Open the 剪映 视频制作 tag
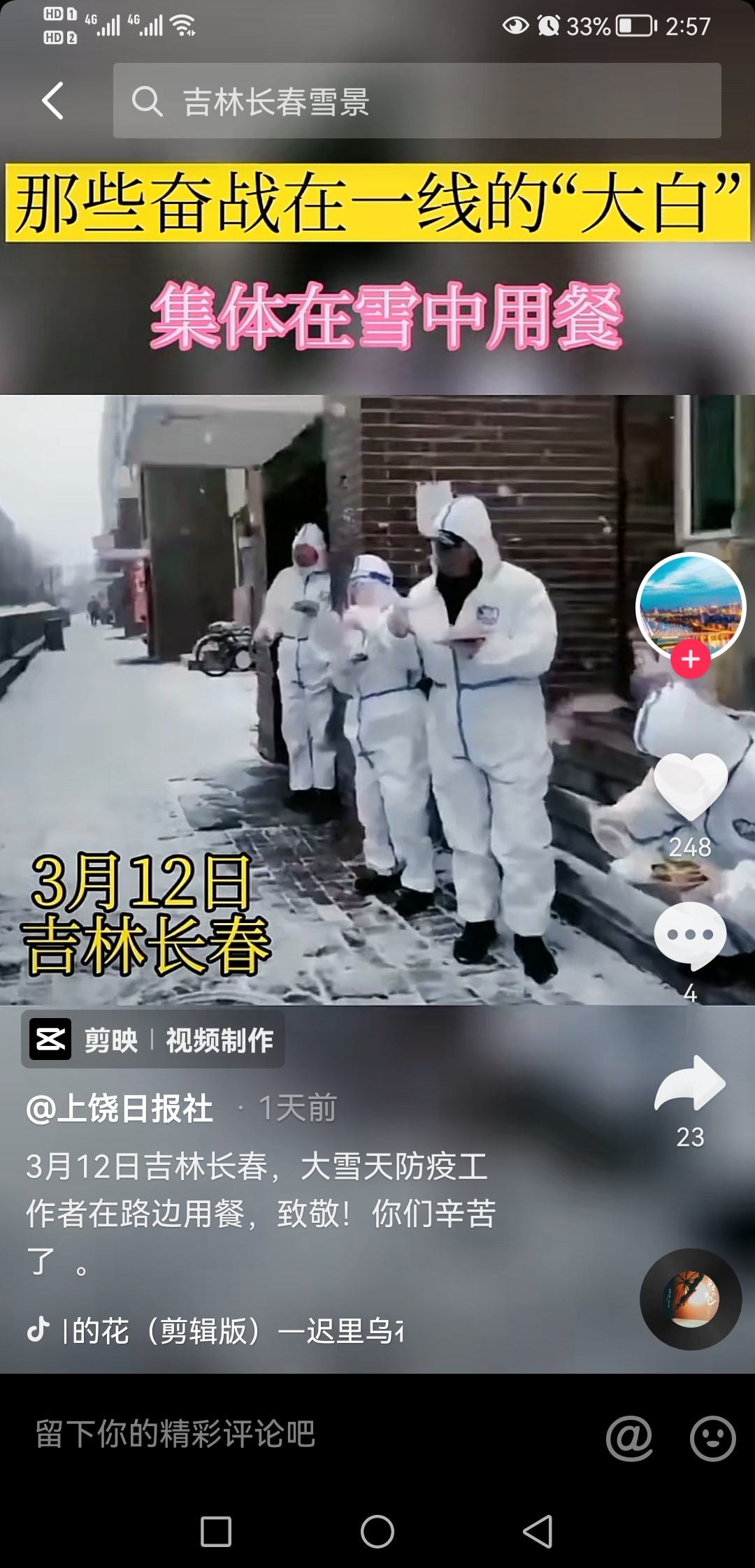 153,1040
